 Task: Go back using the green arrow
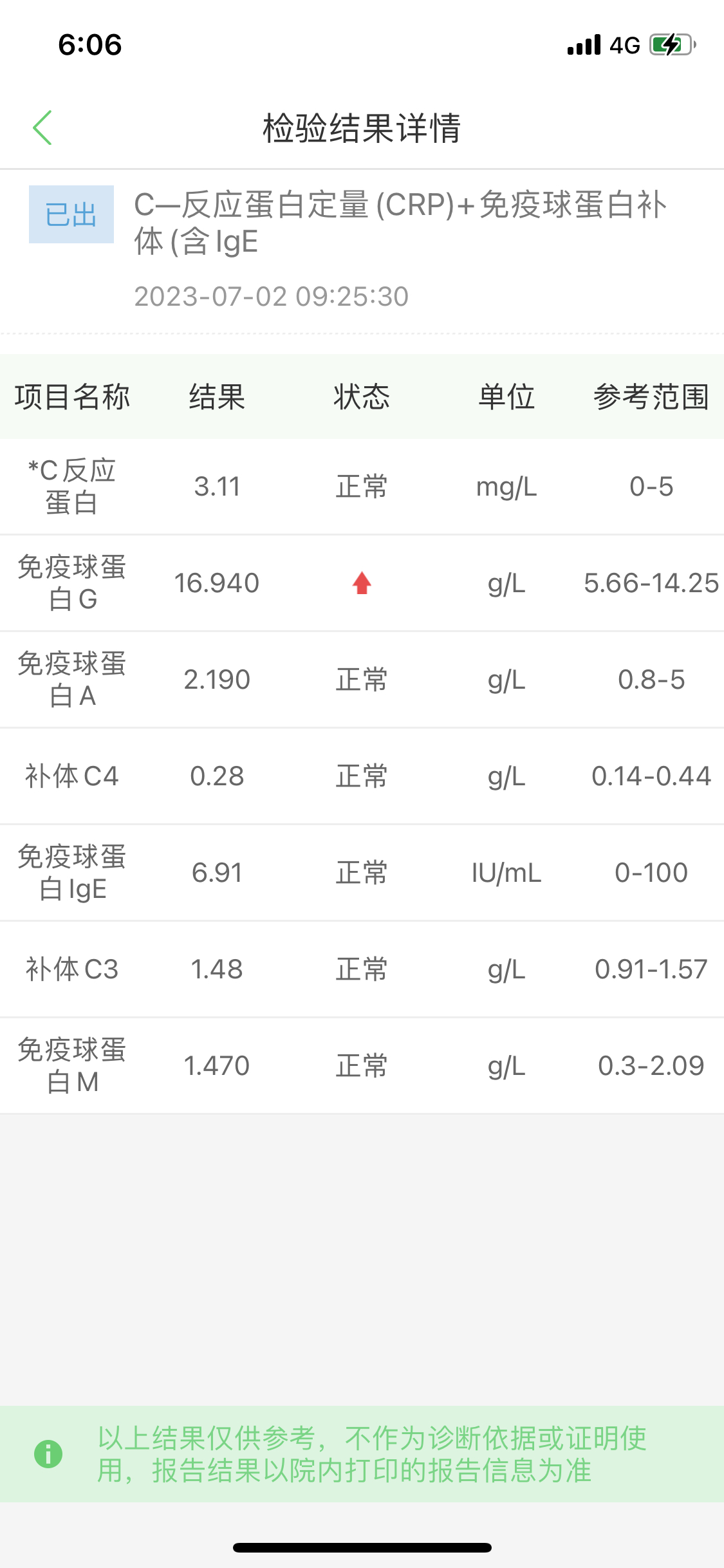point(42,127)
